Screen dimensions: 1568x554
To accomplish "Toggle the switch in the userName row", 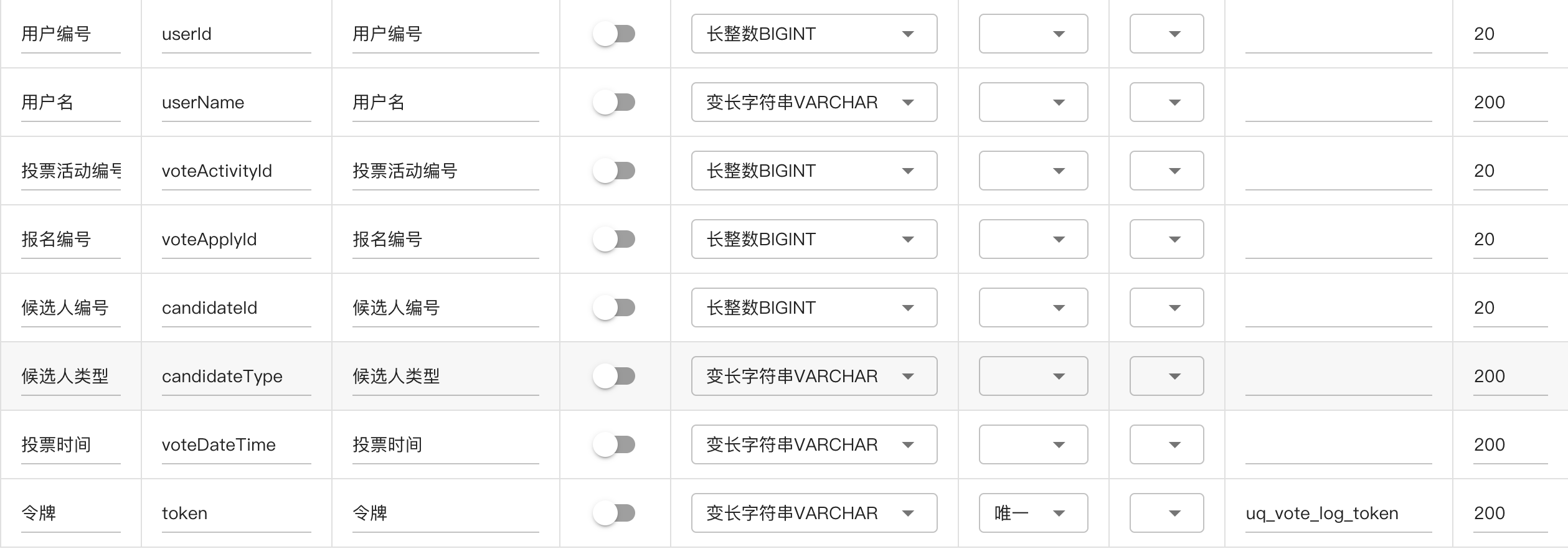I will (614, 102).
